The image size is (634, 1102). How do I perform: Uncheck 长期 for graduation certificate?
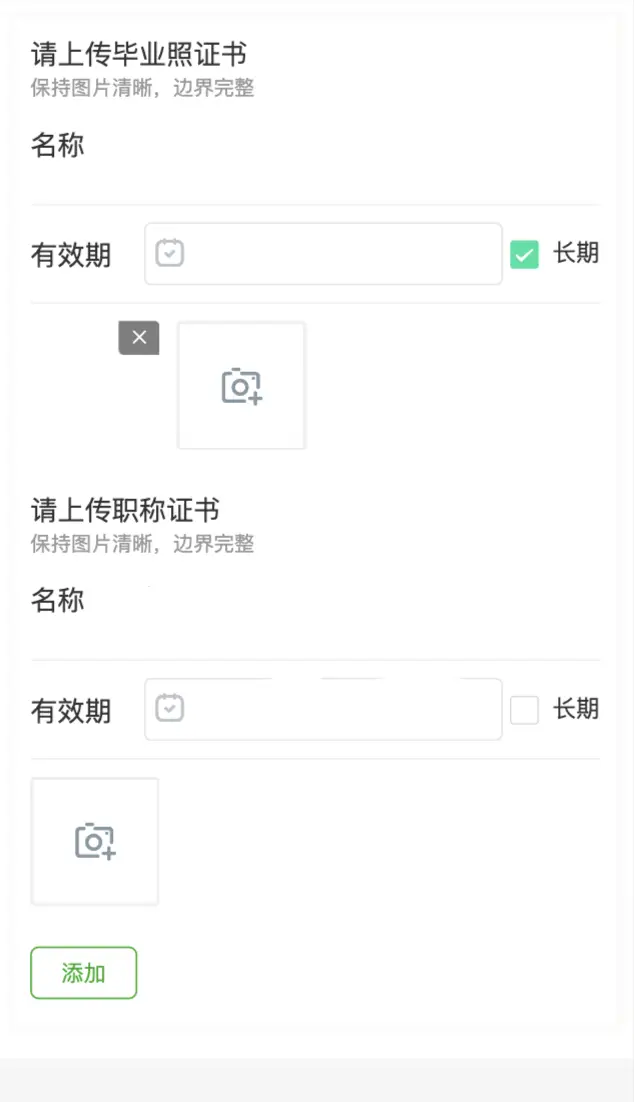[524, 254]
